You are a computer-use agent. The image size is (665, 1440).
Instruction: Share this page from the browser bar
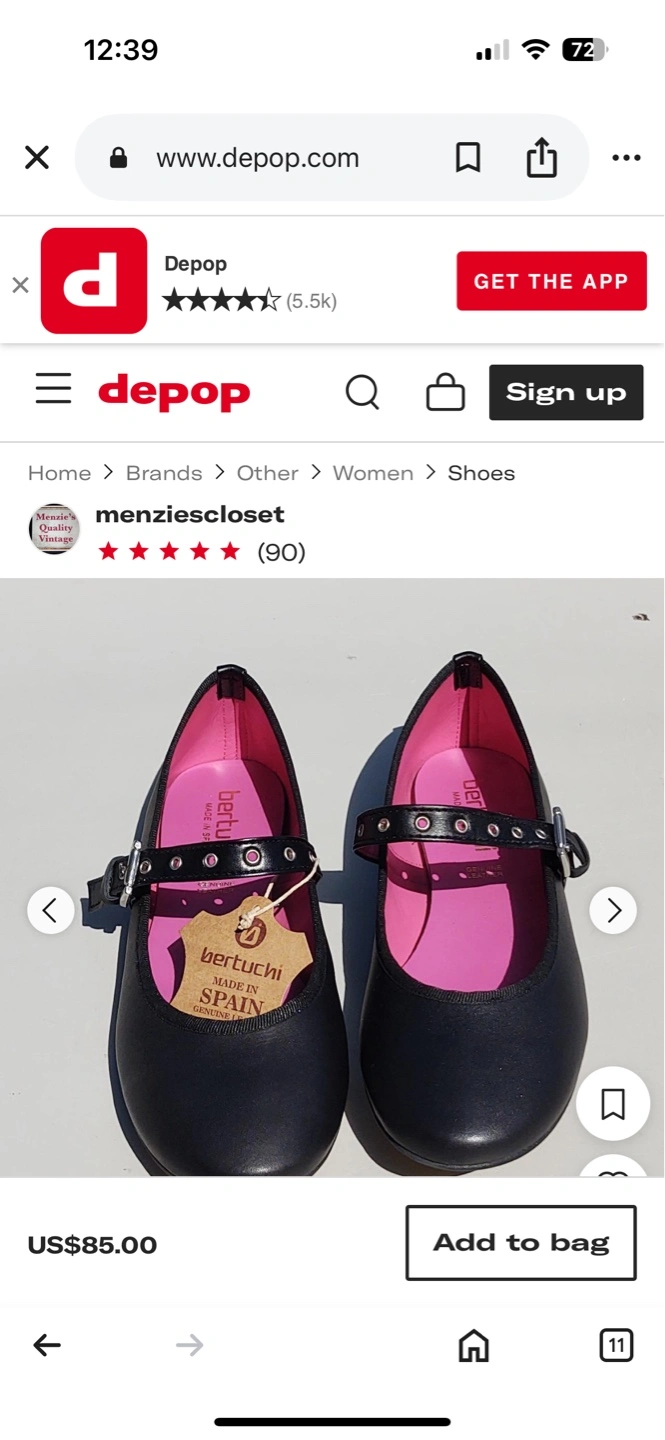541,157
